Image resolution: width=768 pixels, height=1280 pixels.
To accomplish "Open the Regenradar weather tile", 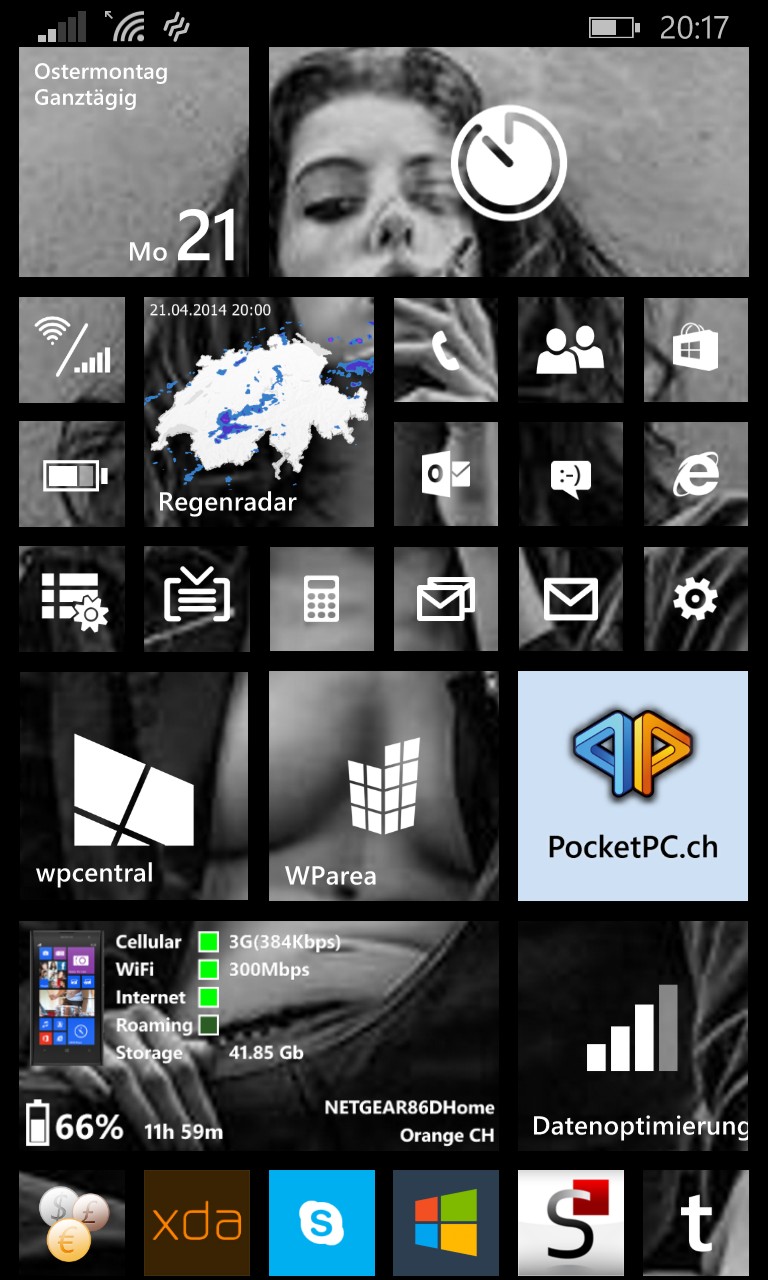I will click(x=259, y=411).
